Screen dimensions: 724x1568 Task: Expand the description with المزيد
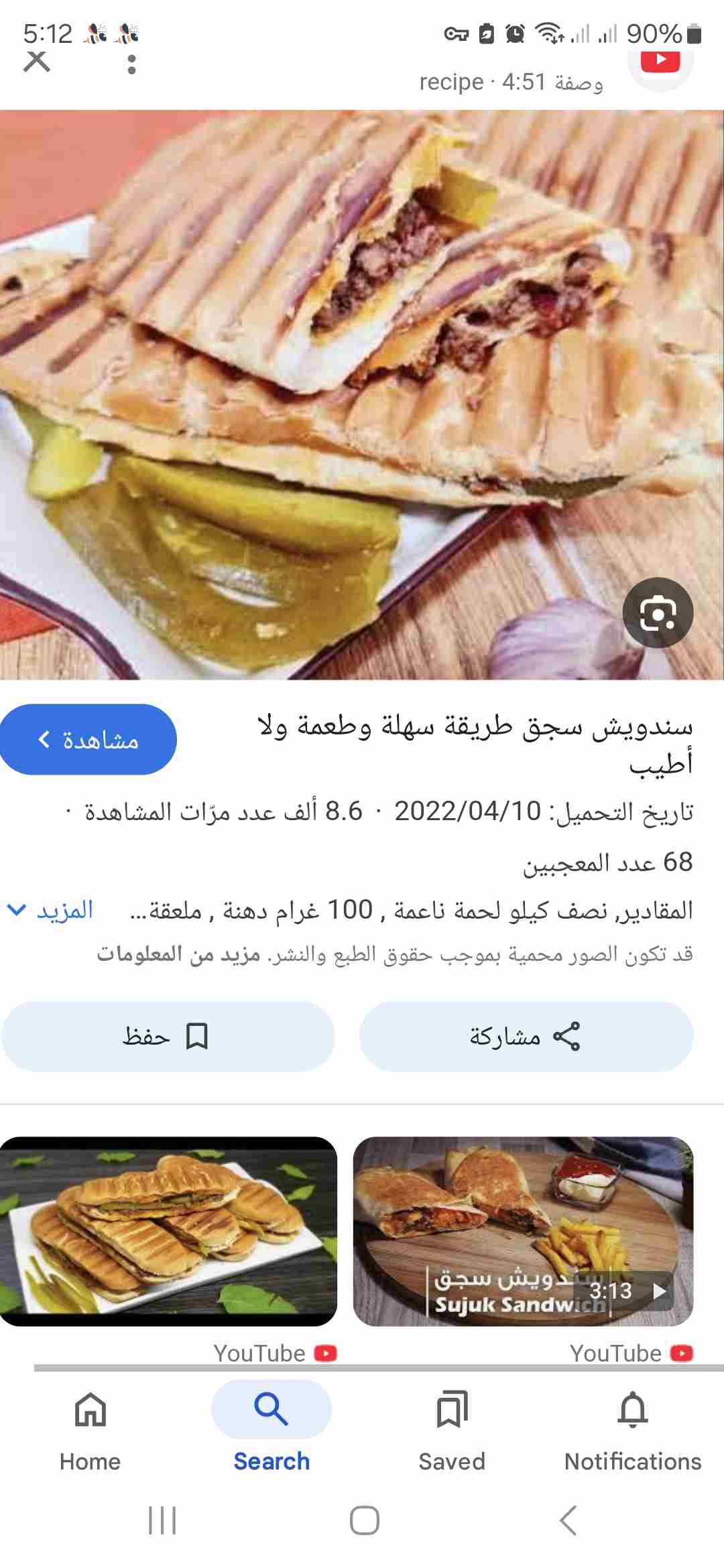50,910
